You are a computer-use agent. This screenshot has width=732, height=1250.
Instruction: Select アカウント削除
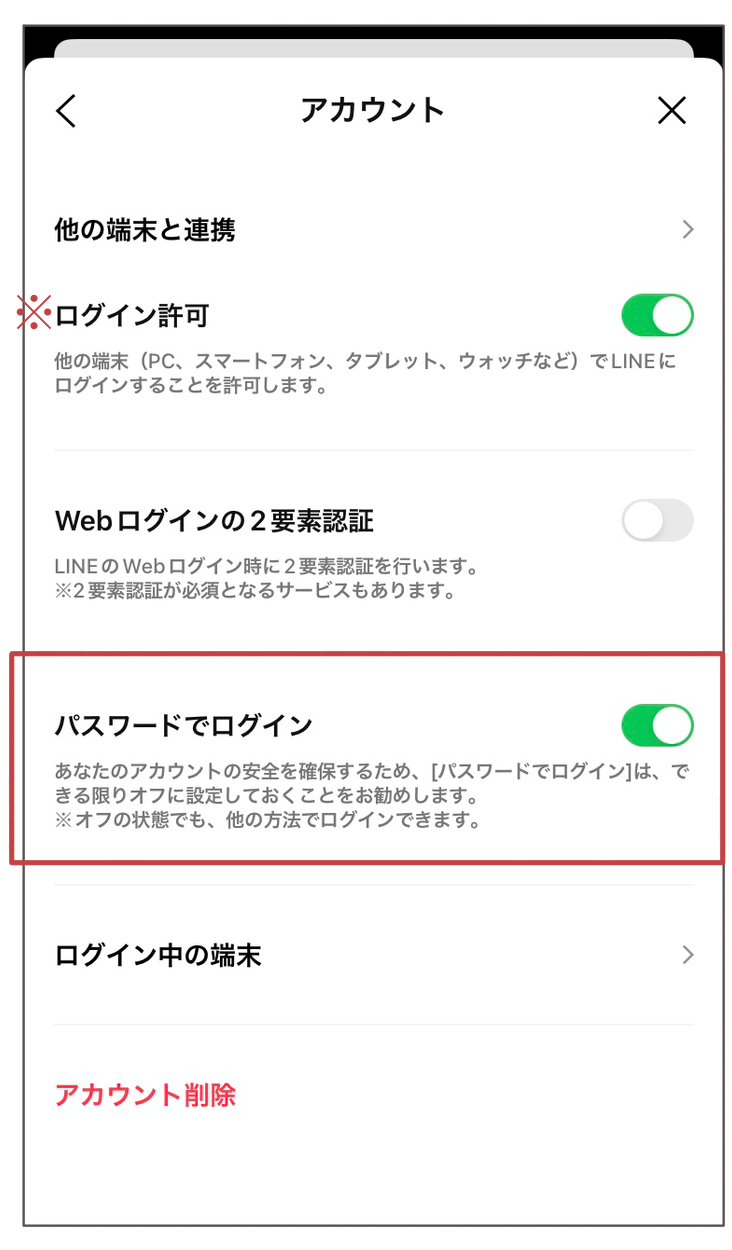point(145,1095)
